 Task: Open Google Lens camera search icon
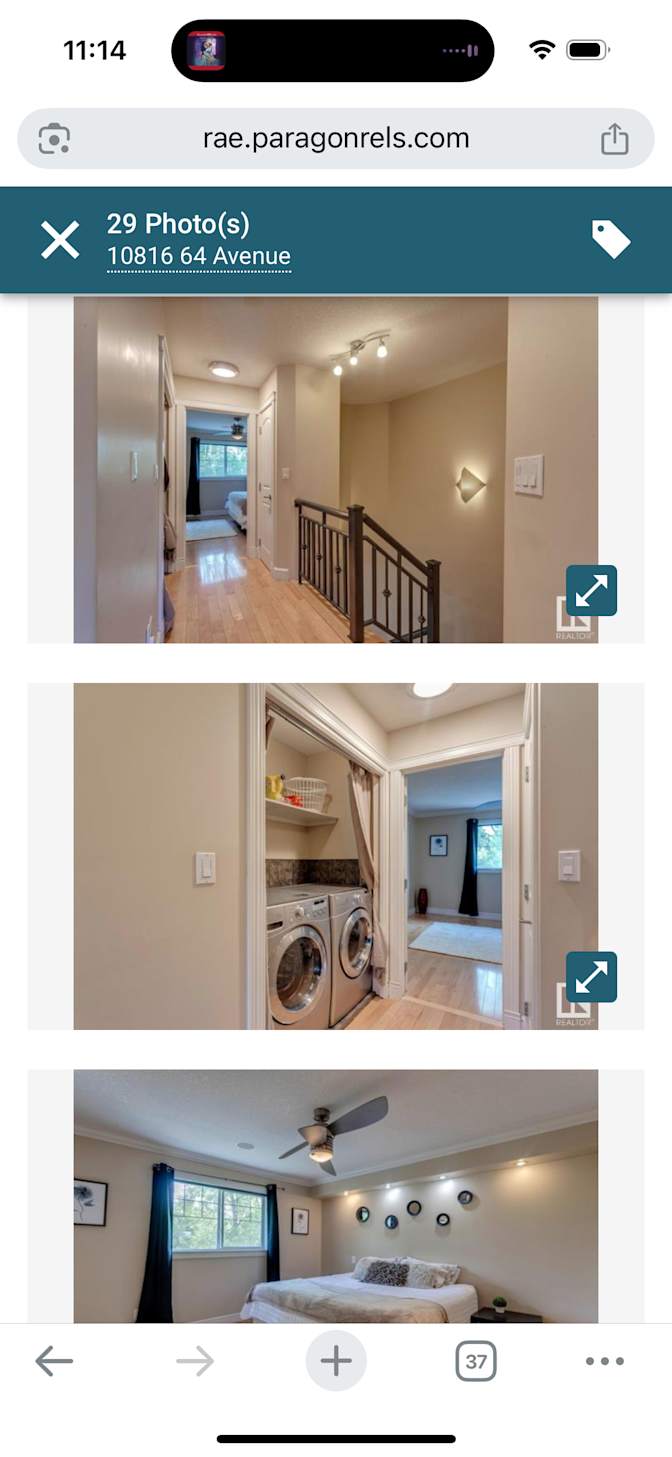(x=54, y=139)
